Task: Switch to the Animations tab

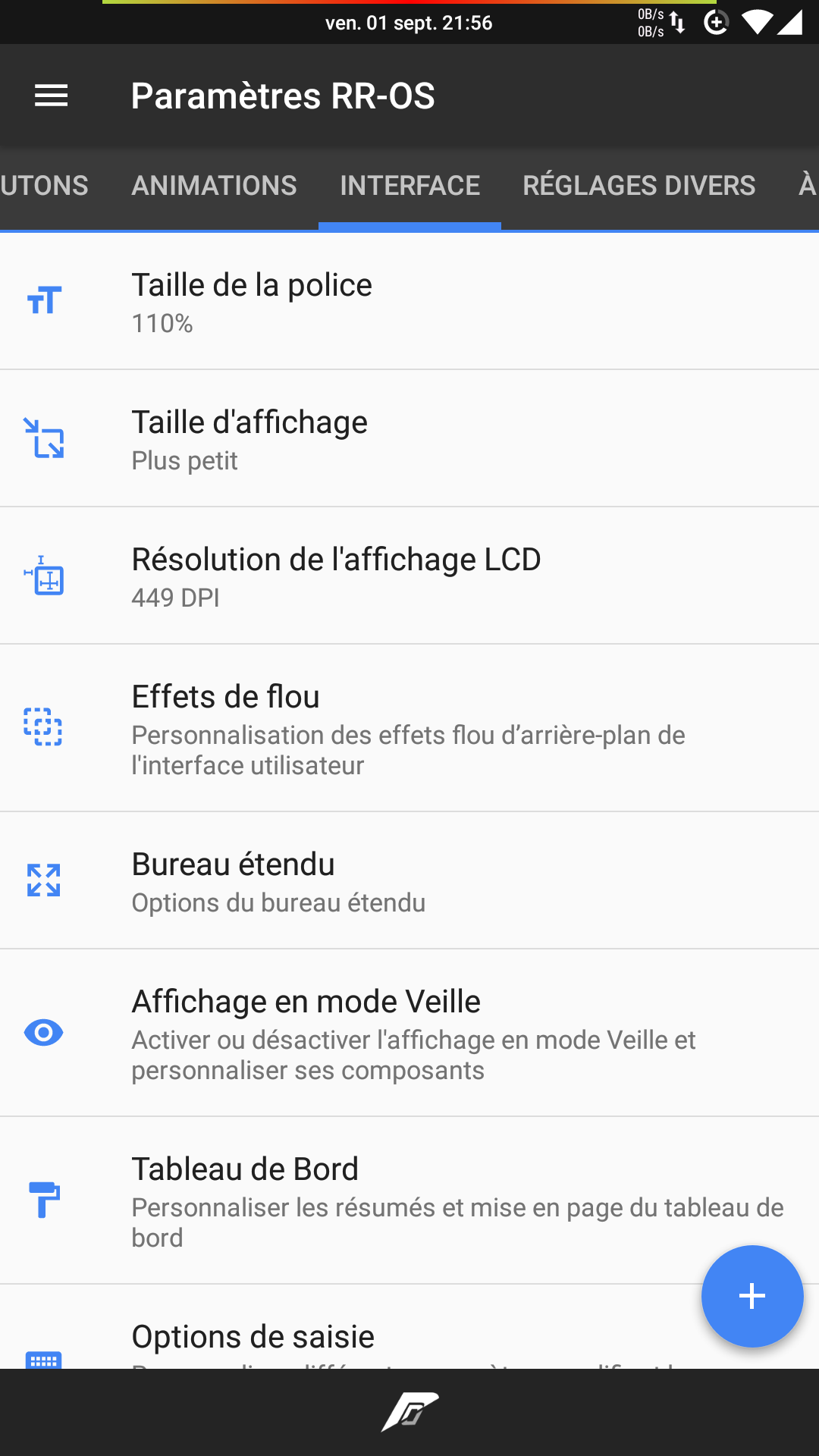Action: coord(214,186)
